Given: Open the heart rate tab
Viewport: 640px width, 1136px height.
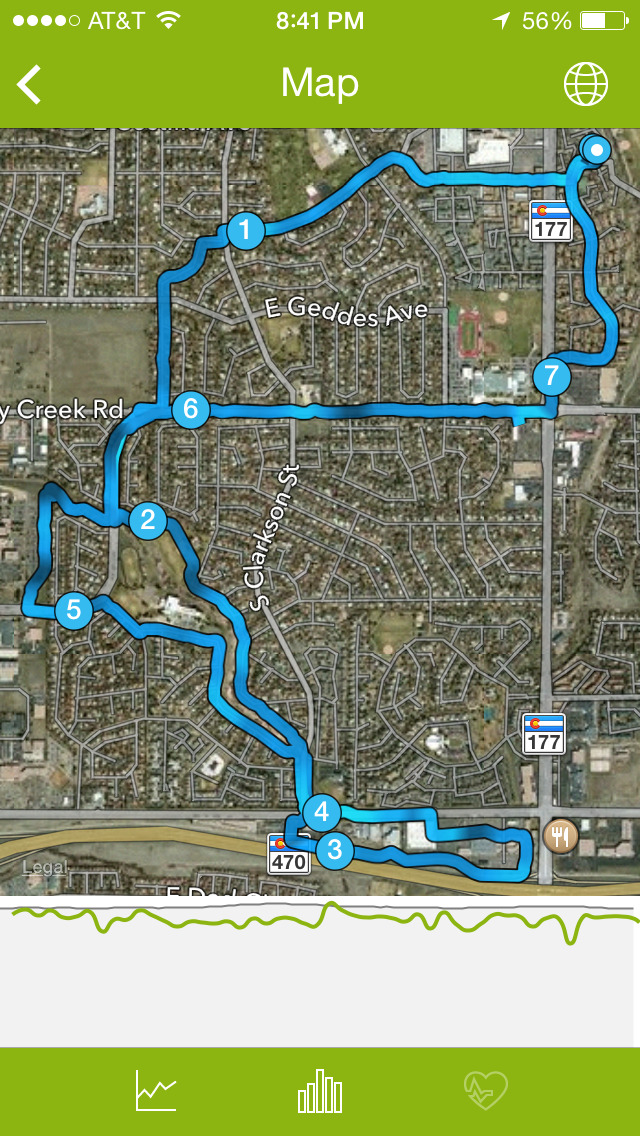Looking at the screenshot, I should point(486,1090).
